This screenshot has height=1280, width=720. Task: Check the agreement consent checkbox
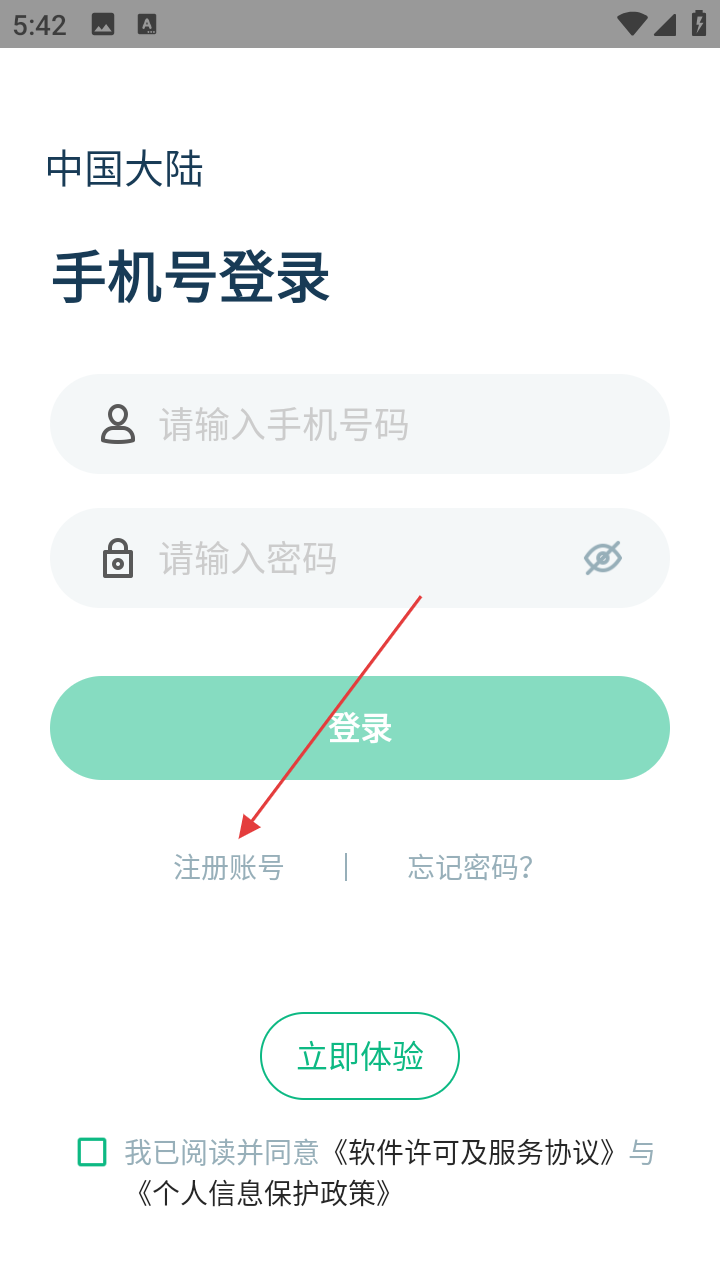pos(92,1152)
